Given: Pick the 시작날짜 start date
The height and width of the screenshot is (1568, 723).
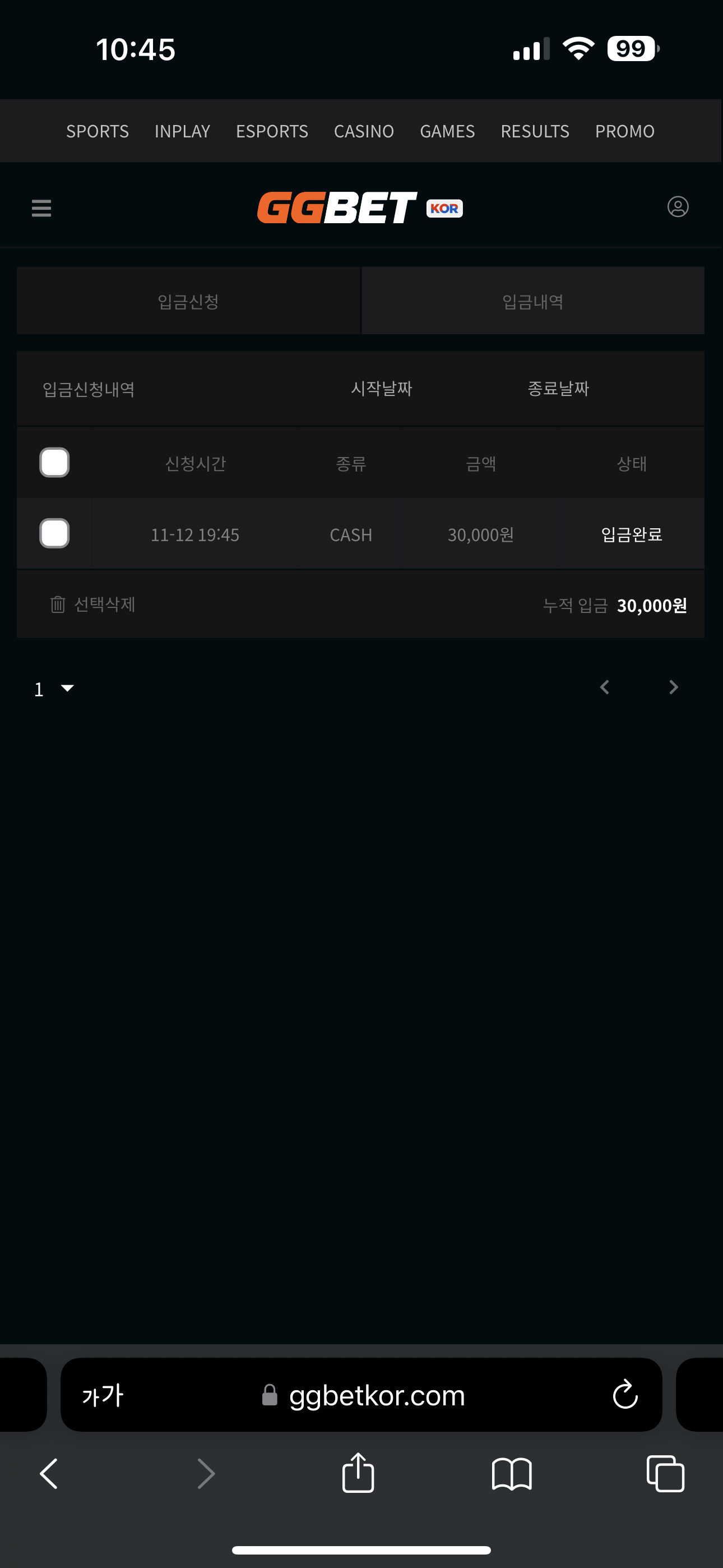Looking at the screenshot, I should click(x=382, y=388).
